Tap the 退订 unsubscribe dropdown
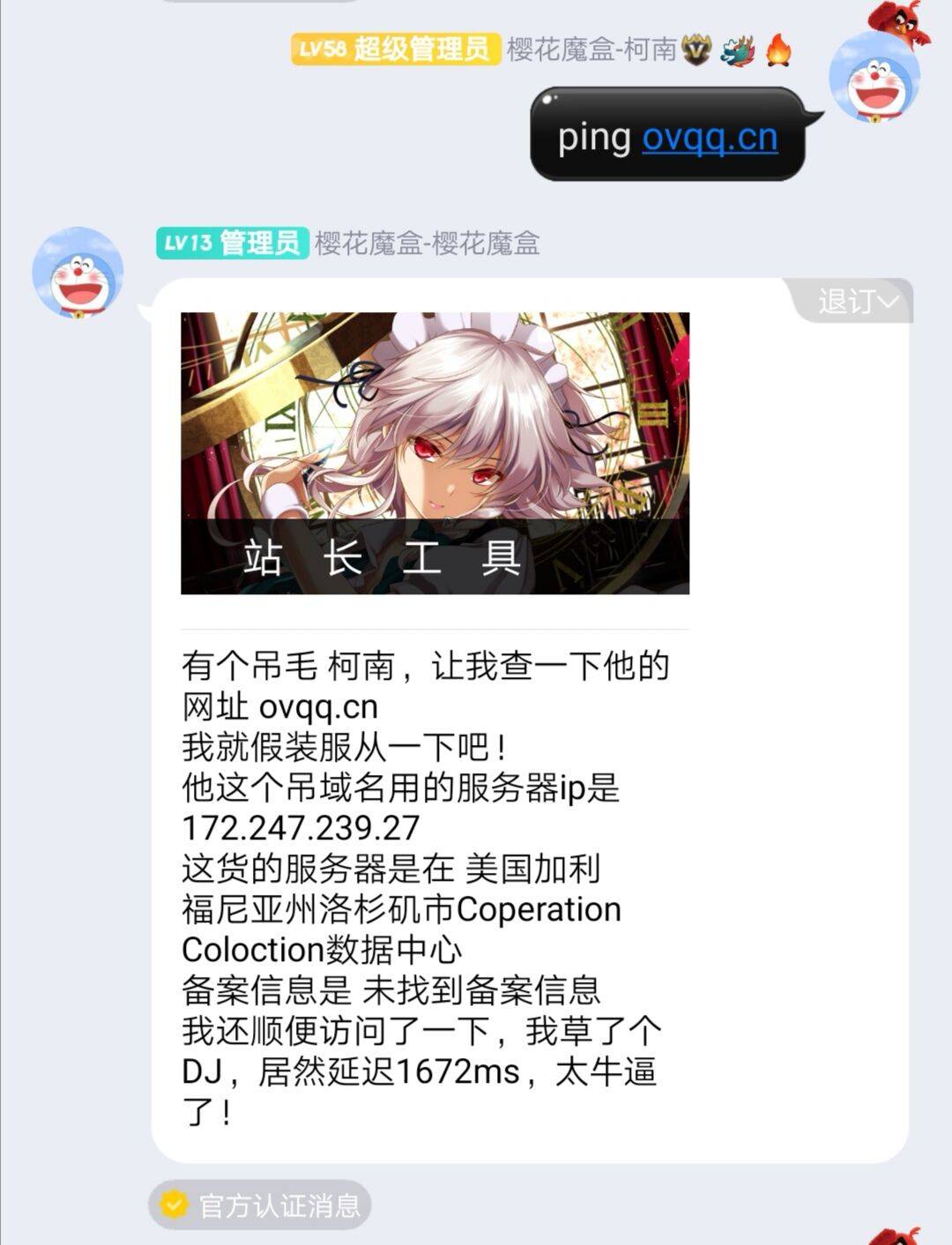This screenshot has width=952, height=1245. click(857, 302)
